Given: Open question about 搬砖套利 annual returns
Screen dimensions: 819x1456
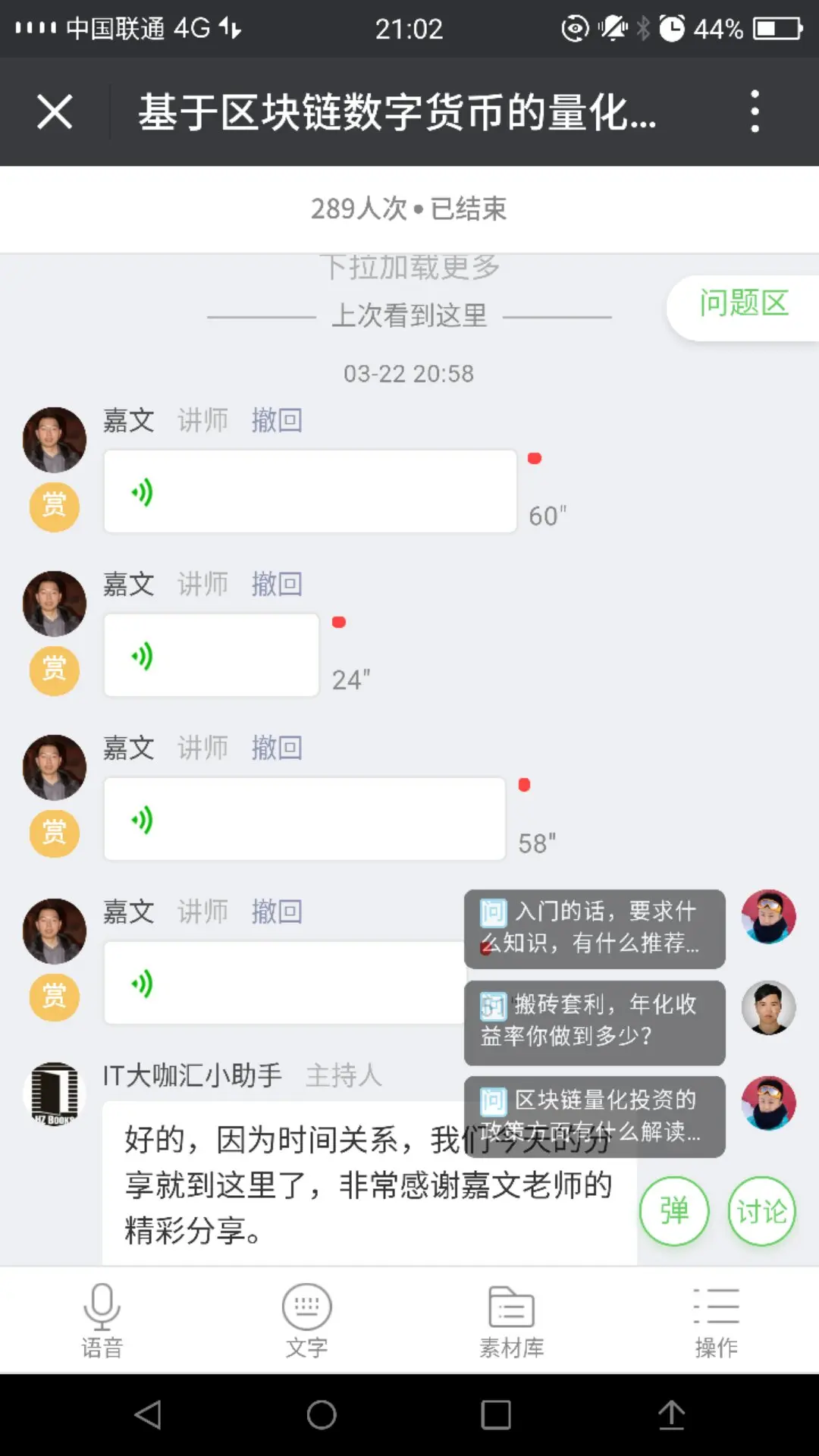Looking at the screenshot, I should point(594,1021).
